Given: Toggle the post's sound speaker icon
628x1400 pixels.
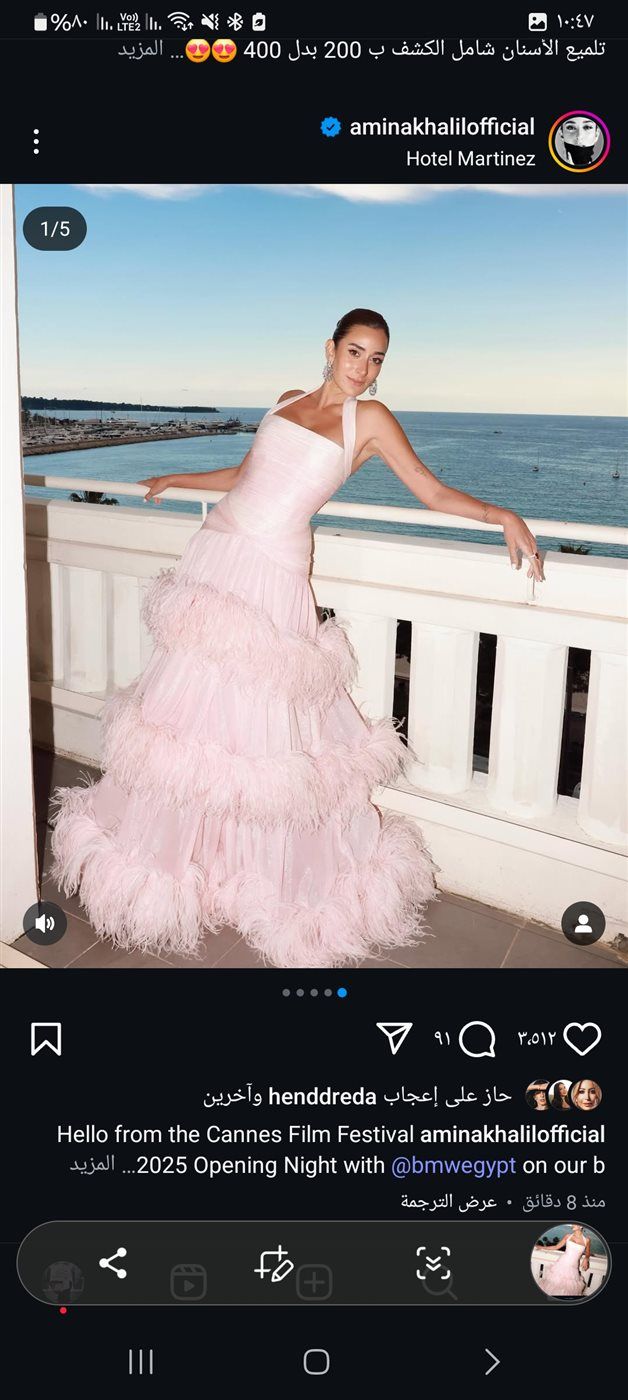Looking at the screenshot, I should pyautogui.click(x=45, y=923).
